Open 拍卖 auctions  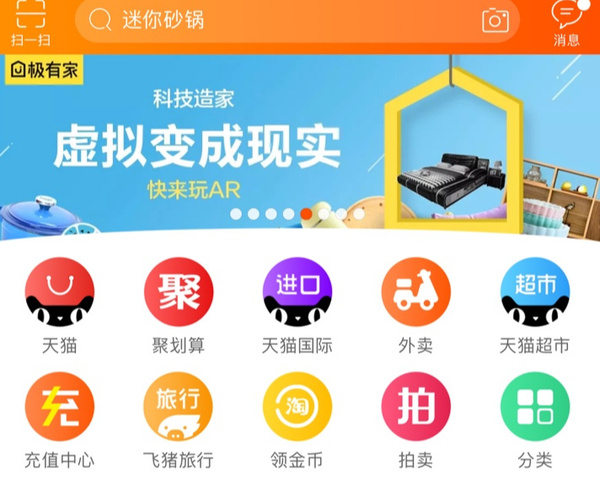416,407
